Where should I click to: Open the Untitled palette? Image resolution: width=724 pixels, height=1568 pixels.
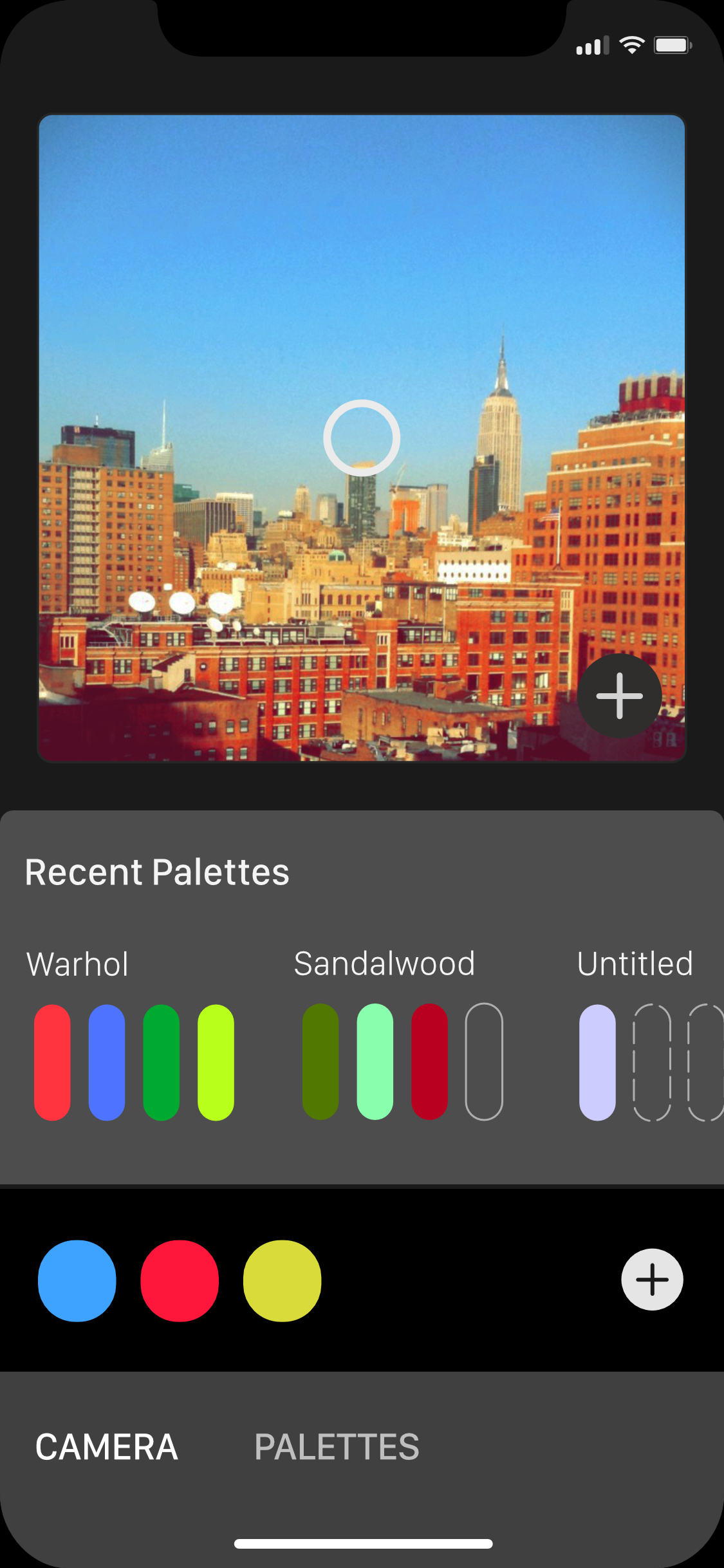[x=650, y=1034]
